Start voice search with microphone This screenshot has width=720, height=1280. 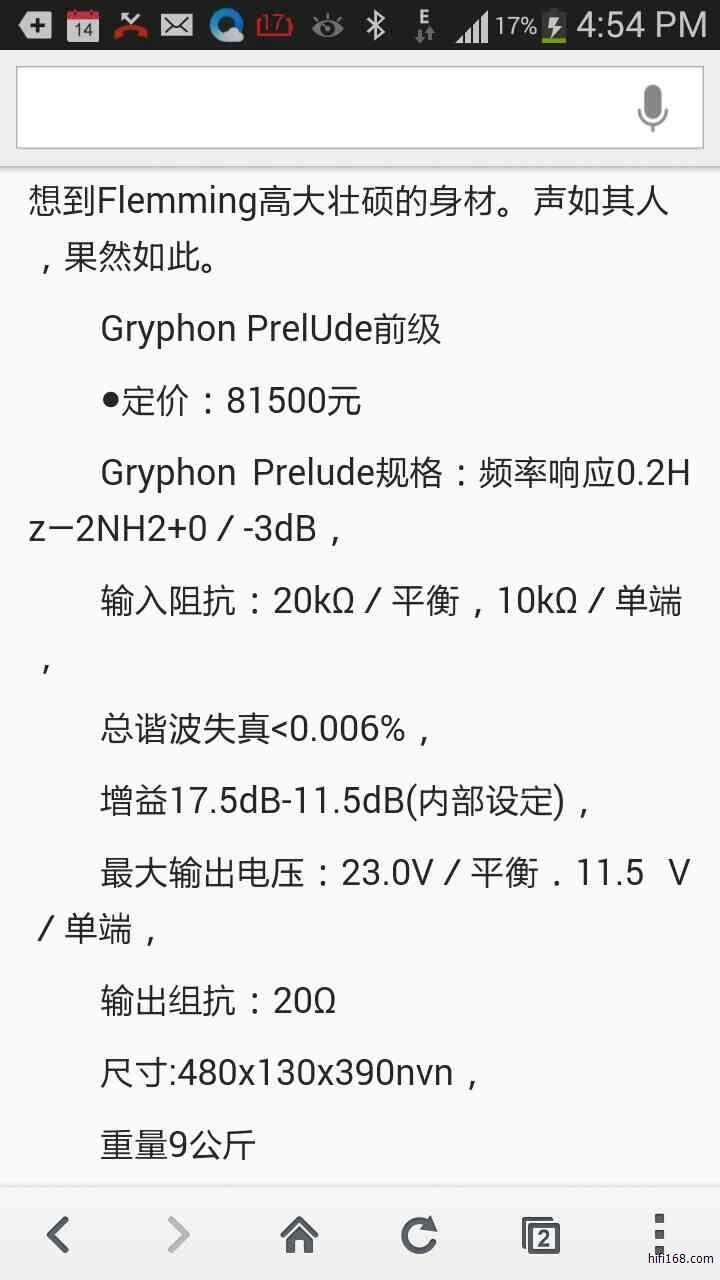(652, 108)
